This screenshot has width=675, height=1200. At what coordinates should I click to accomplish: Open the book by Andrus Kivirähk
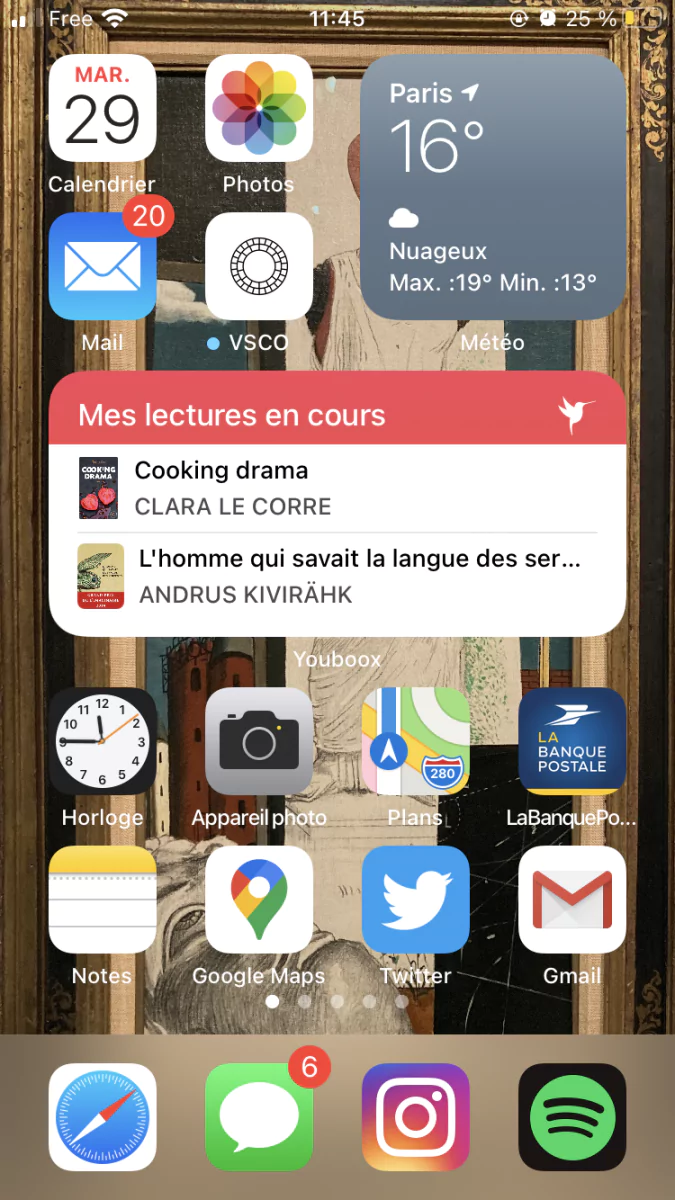tap(337, 576)
